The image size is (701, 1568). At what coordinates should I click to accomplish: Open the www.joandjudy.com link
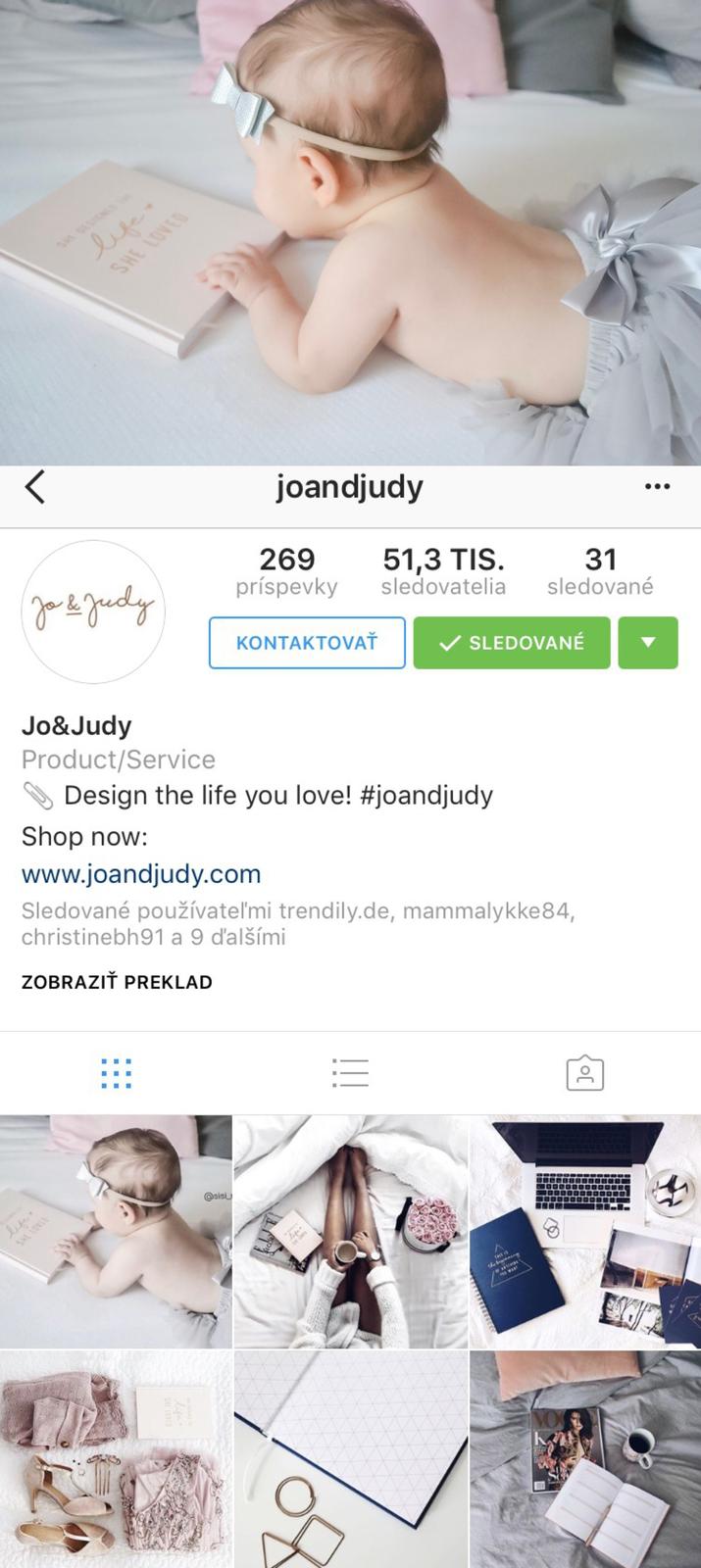click(141, 873)
